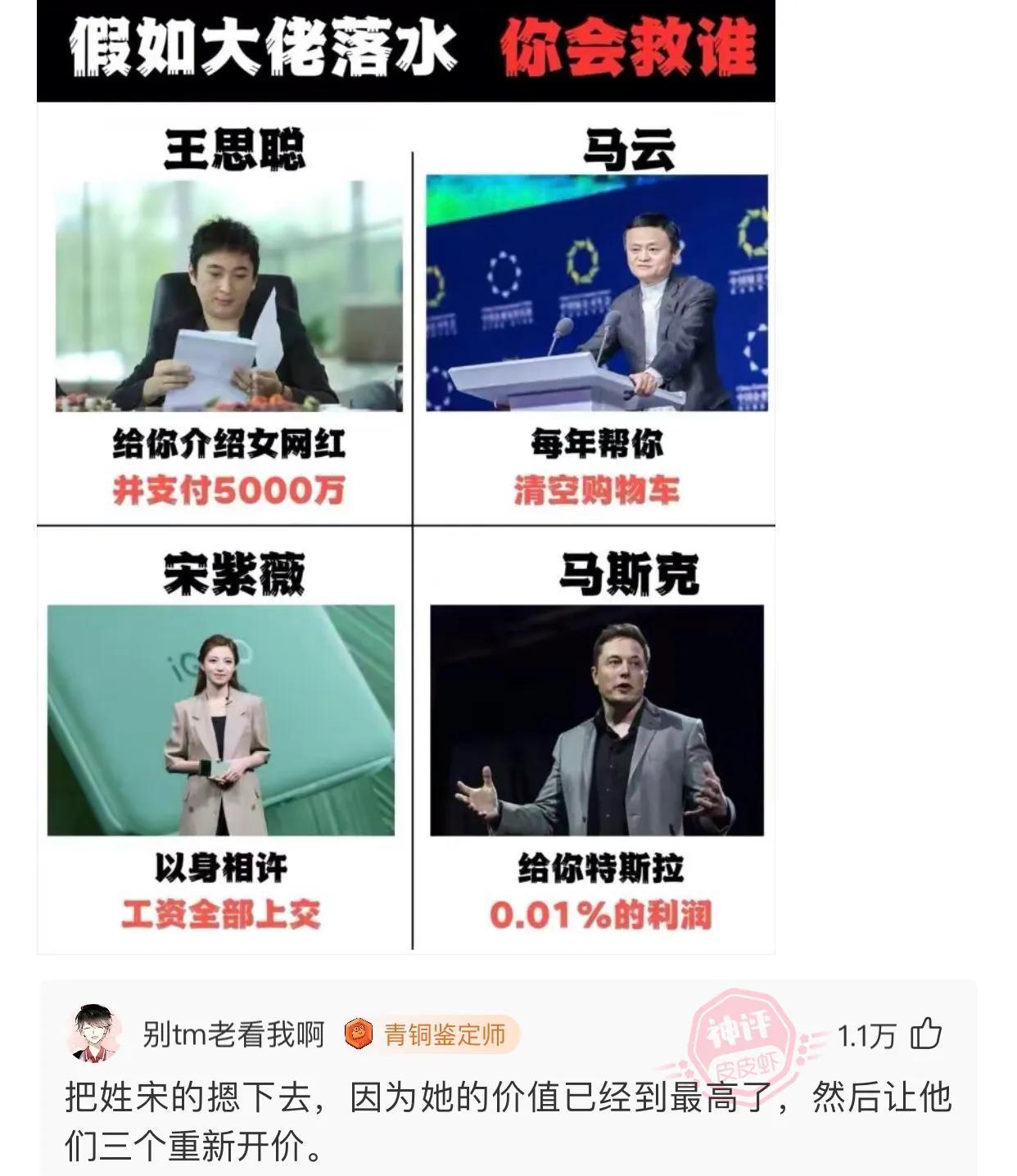Open the meme image about rescuing tycoons
Image resolution: width=1017 pixels, height=1176 pixels.
(x=405, y=477)
